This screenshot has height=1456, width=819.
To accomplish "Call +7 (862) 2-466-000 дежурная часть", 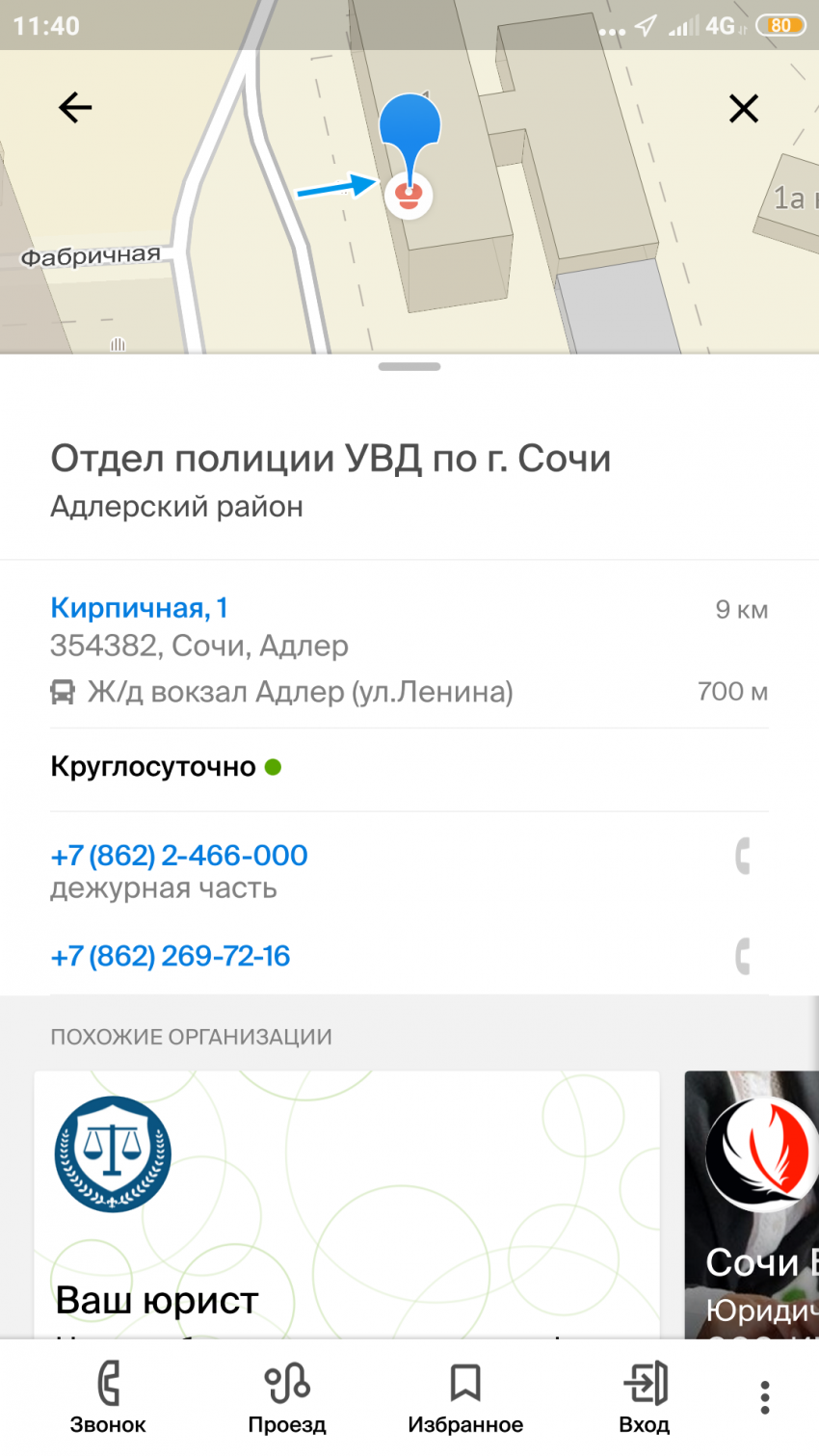I will coord(179,856).
